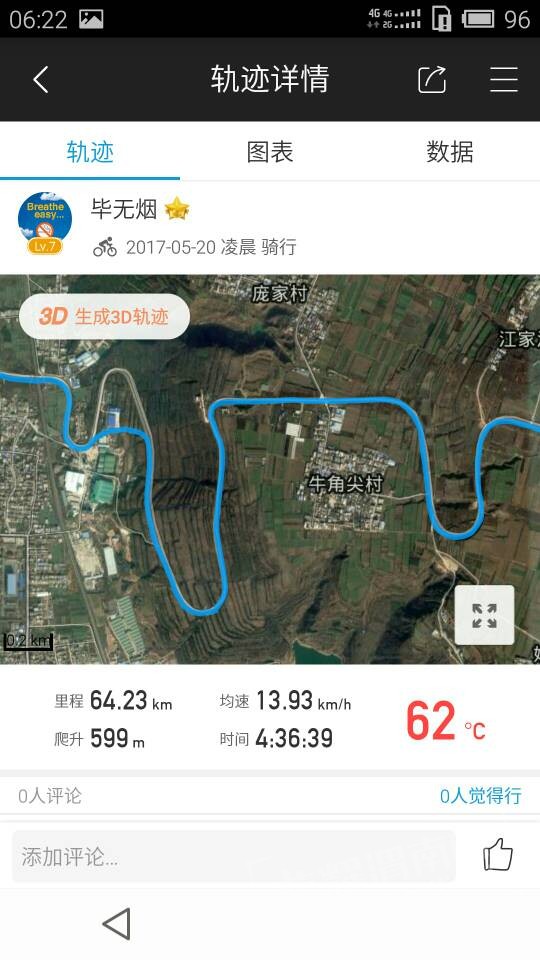Switch to the 图表 tab
Viewport: 540px width, 960px height.
pyautogui.click(x=270, y=152)
